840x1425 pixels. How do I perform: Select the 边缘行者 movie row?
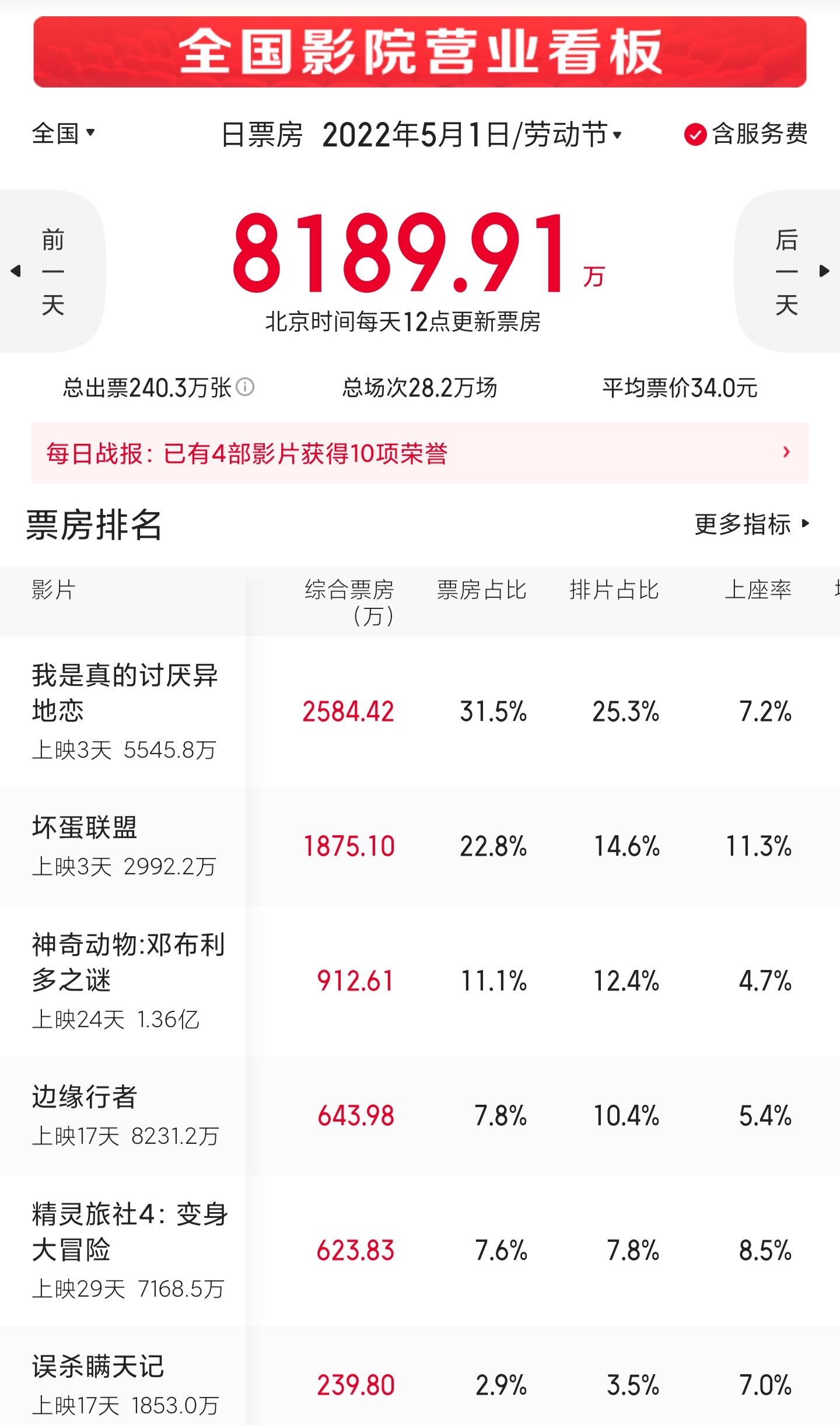[x=420, y=1116]
